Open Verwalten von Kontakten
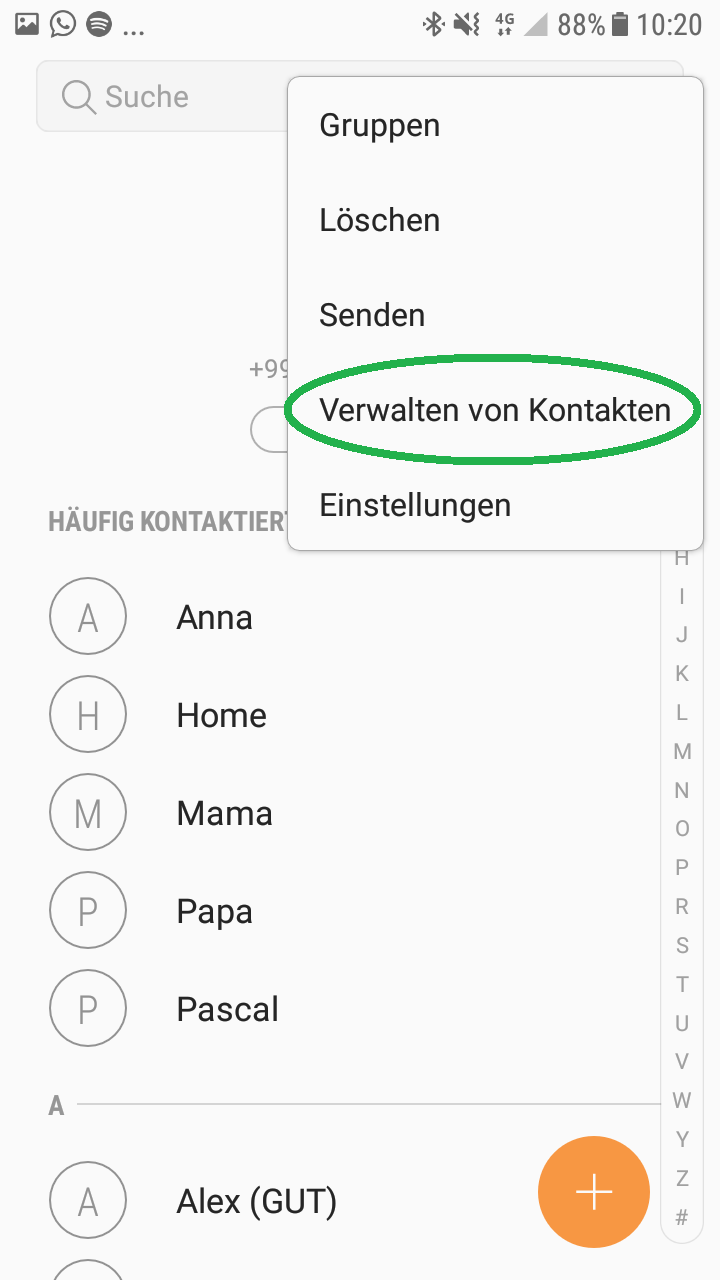 (x=495, y=410)
